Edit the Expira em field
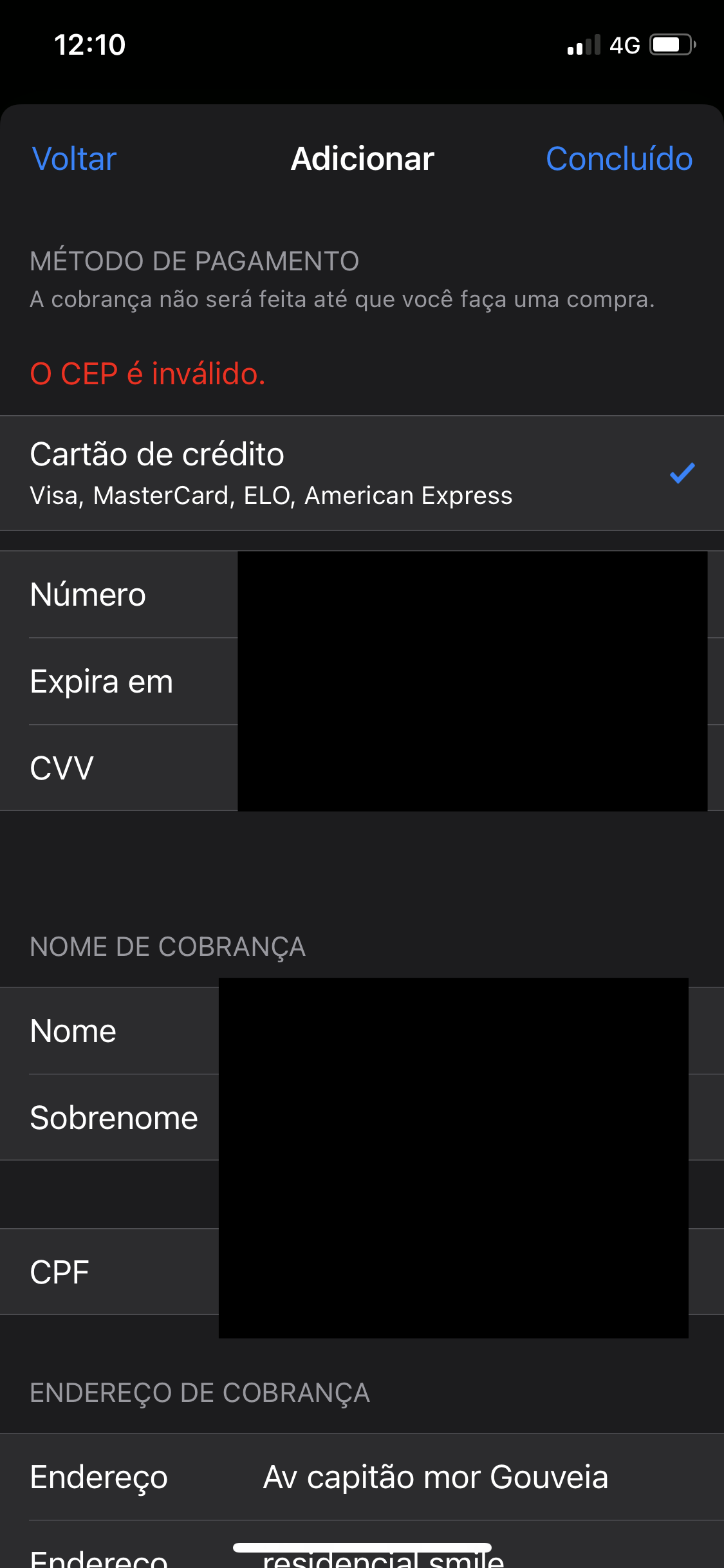724x1568 pixels. pos(362,682)
